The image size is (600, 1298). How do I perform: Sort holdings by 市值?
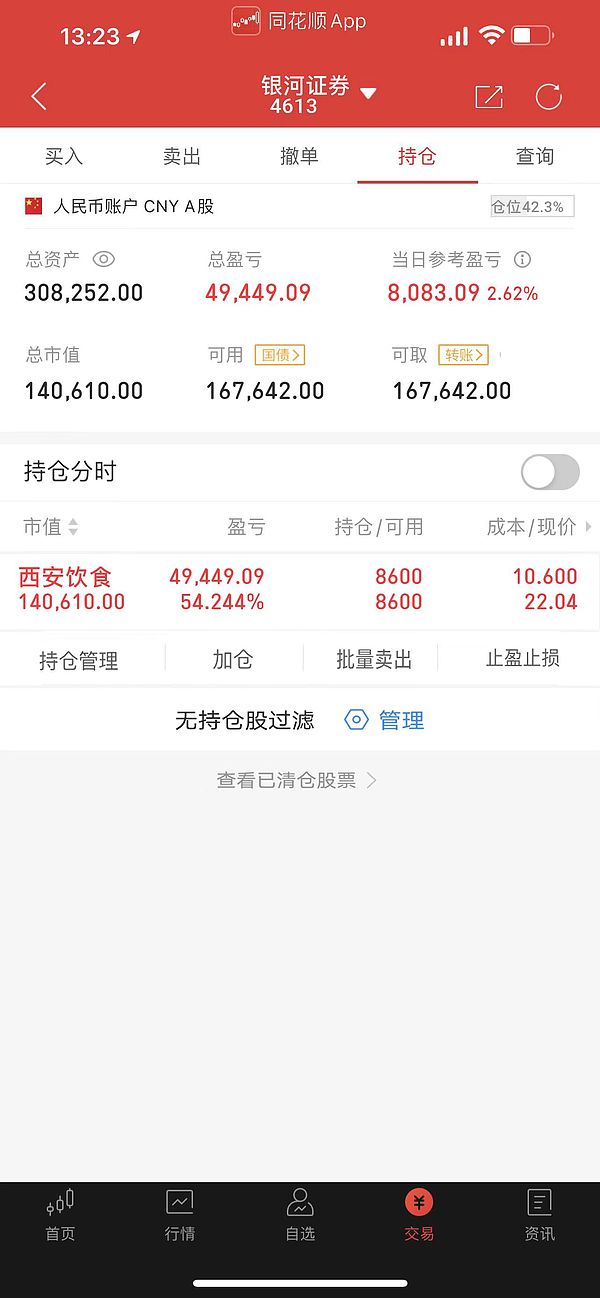click(50, 527)
